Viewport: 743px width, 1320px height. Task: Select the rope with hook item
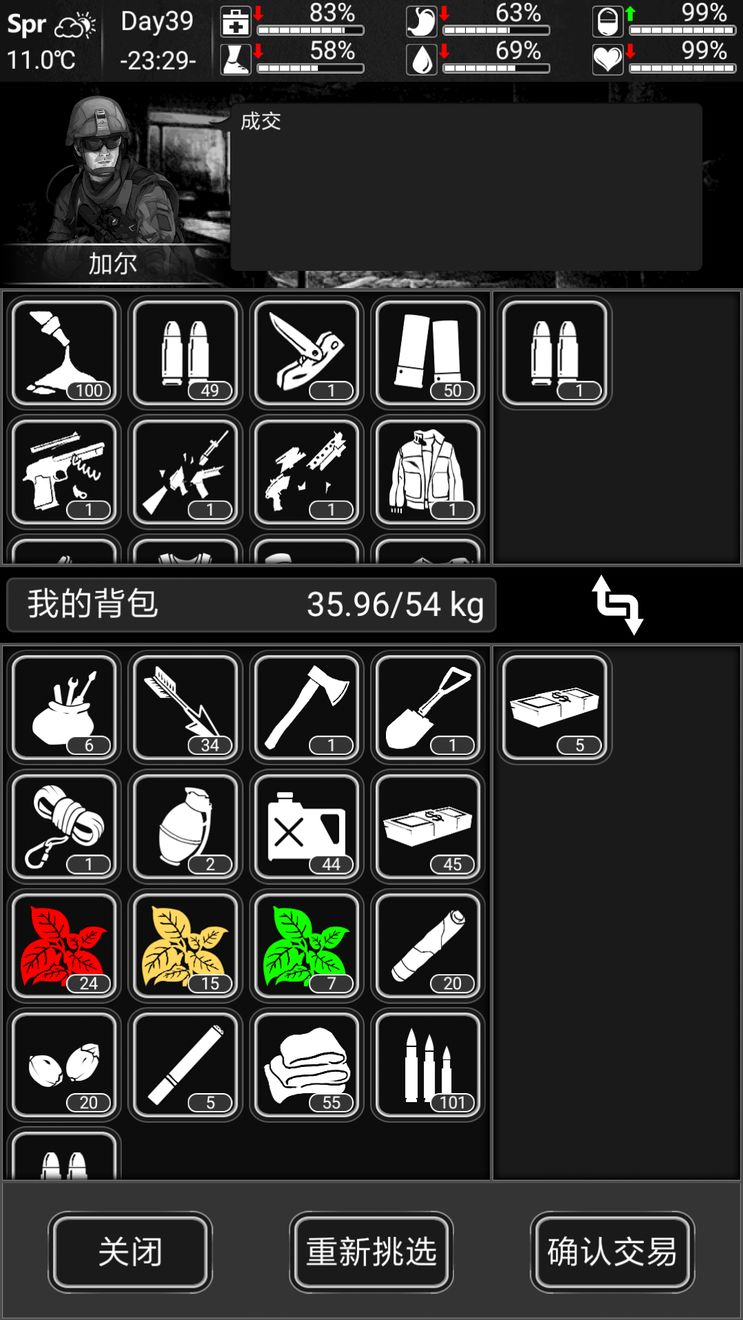[65, 826]
